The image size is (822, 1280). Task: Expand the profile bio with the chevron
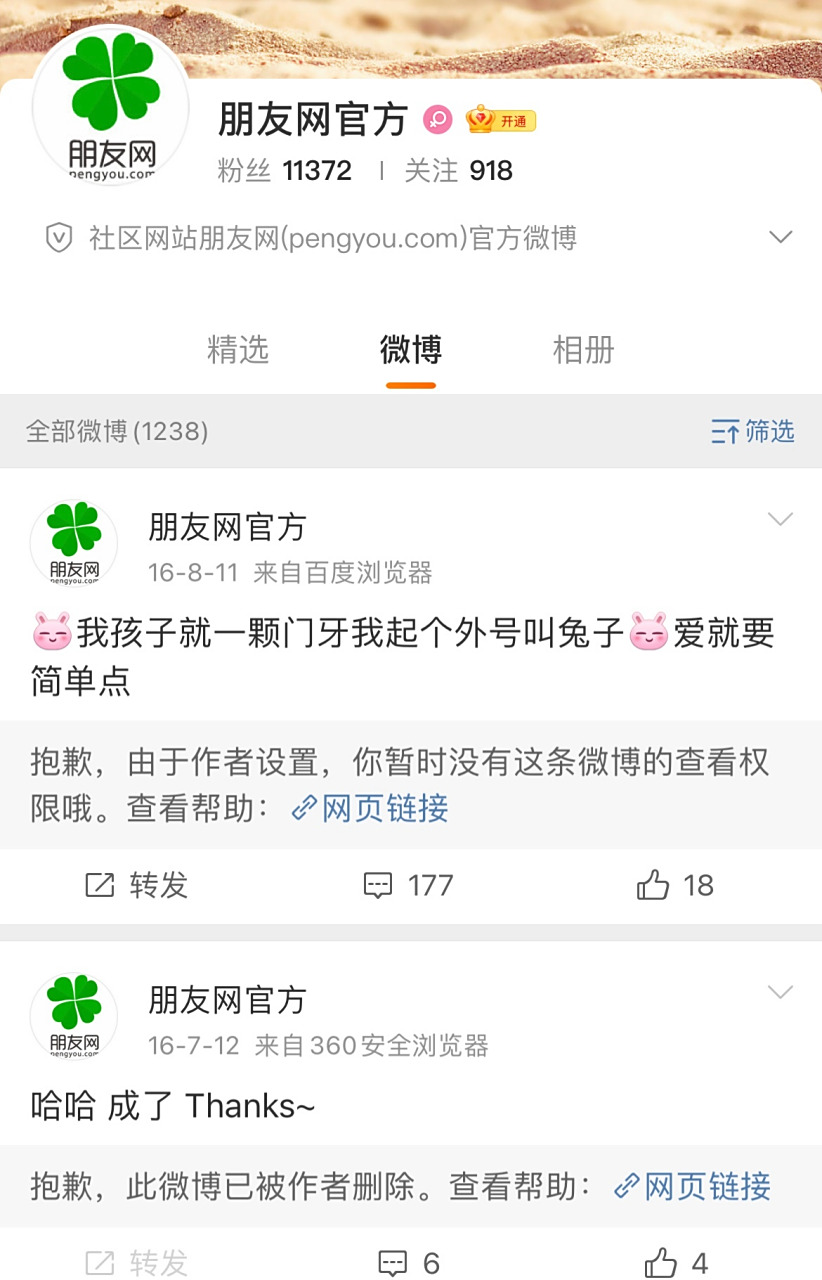[779, 237]
